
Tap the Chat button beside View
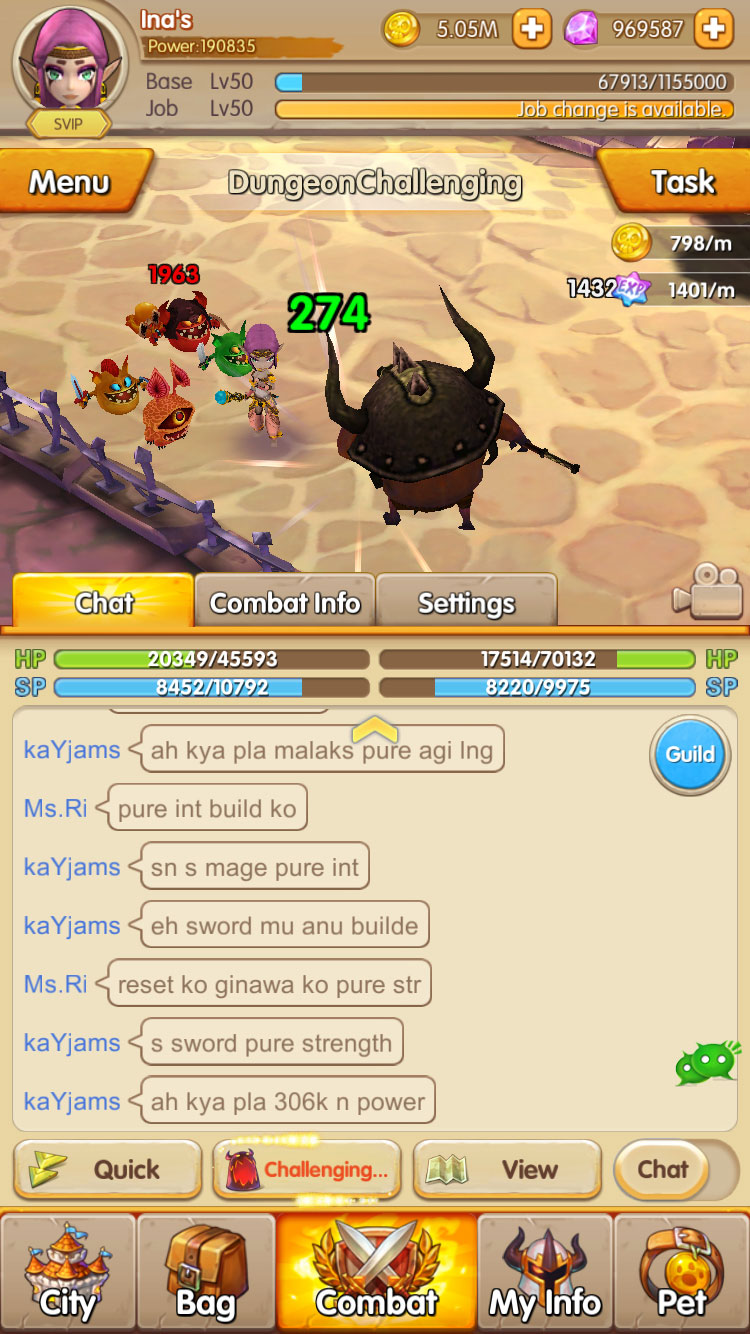662,1169
